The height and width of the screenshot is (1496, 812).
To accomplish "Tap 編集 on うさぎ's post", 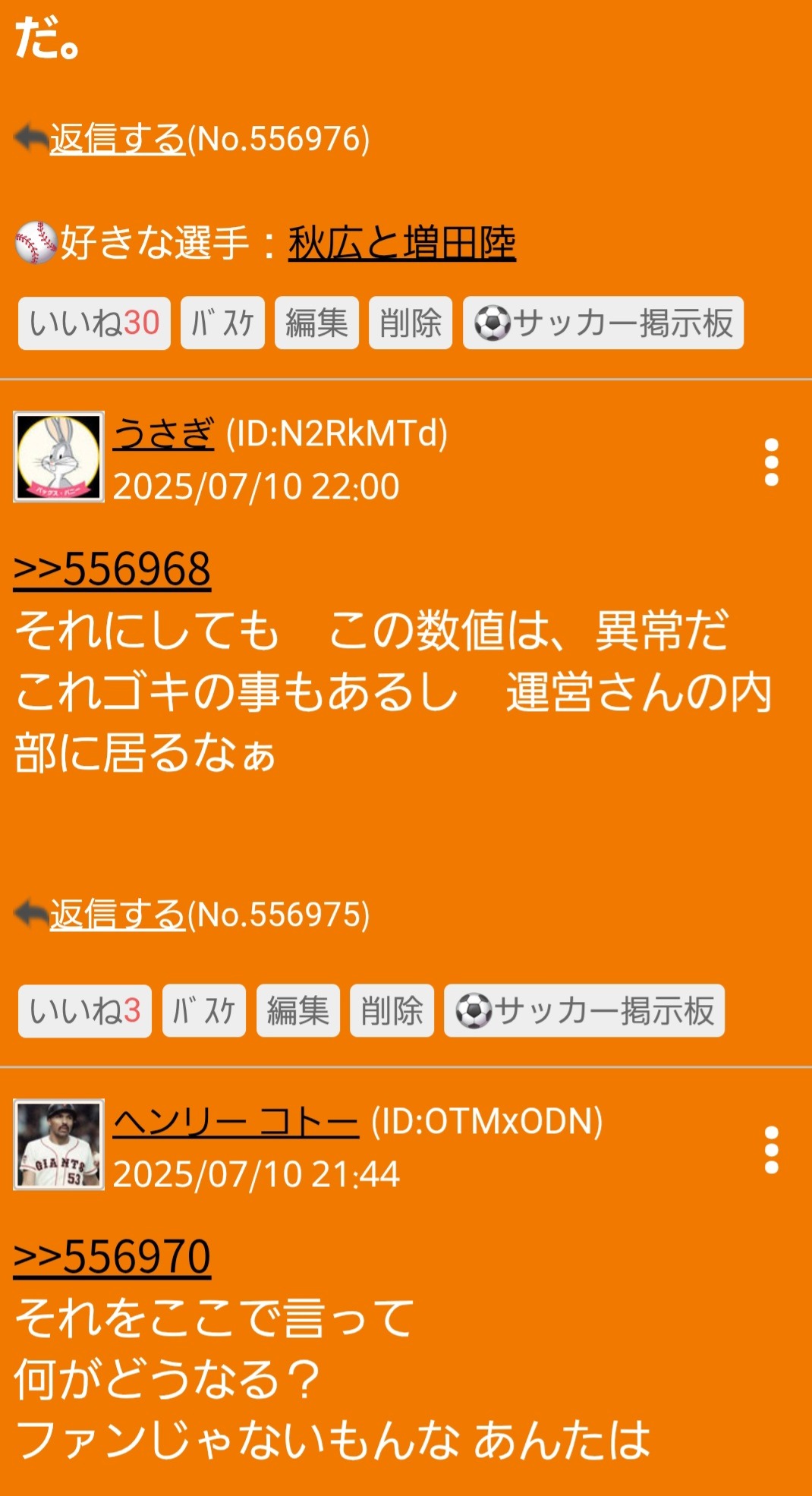I will click(297, 1011).
